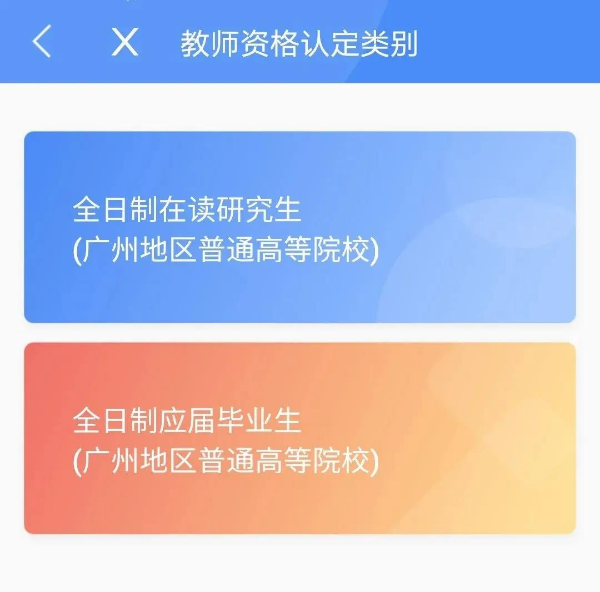This screenshot has width=600, height=592.
Task: Go back using the arrow icon
Action: [41, 42]
